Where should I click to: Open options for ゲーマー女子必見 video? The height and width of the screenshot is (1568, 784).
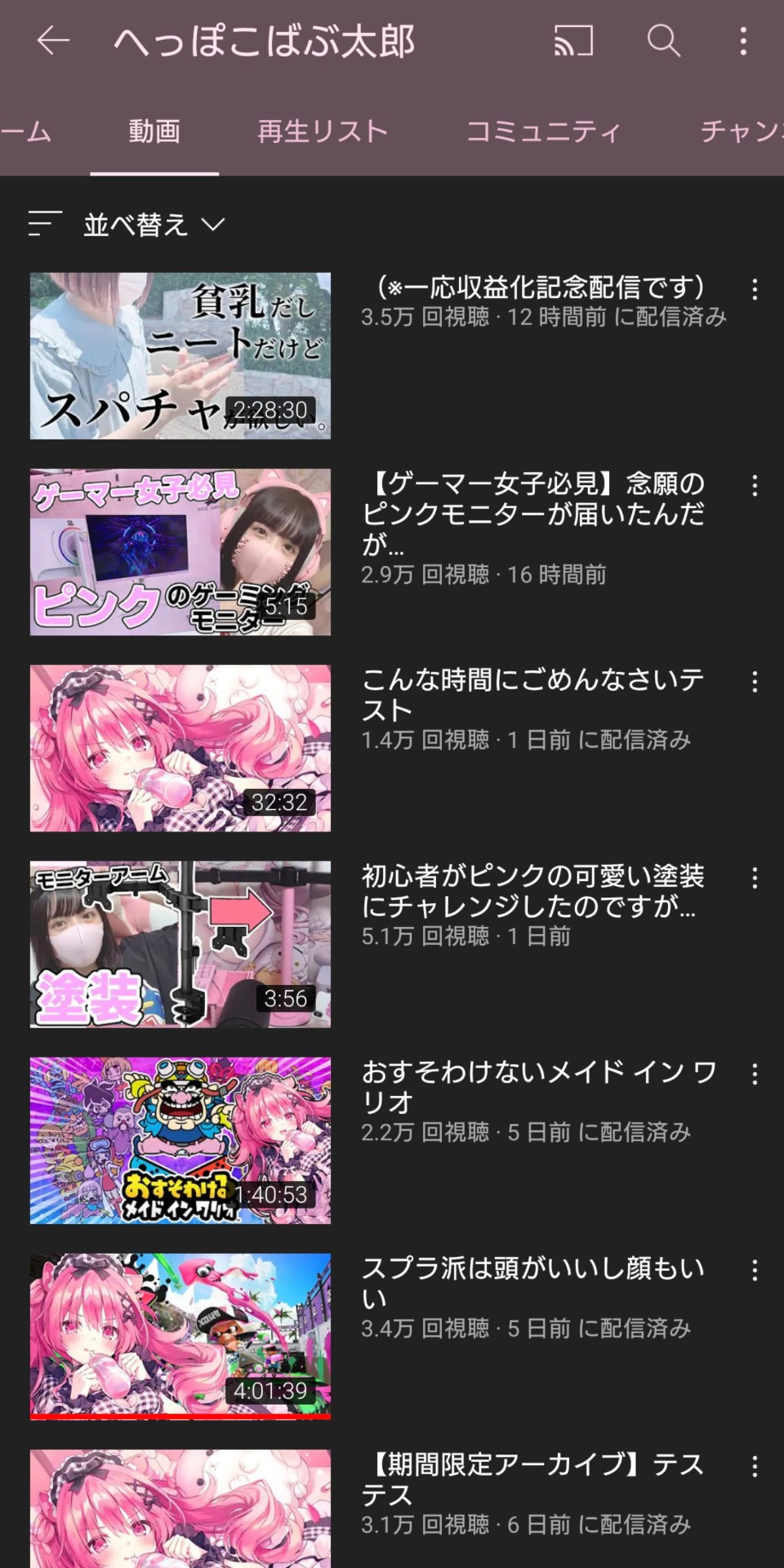[755, 486]
